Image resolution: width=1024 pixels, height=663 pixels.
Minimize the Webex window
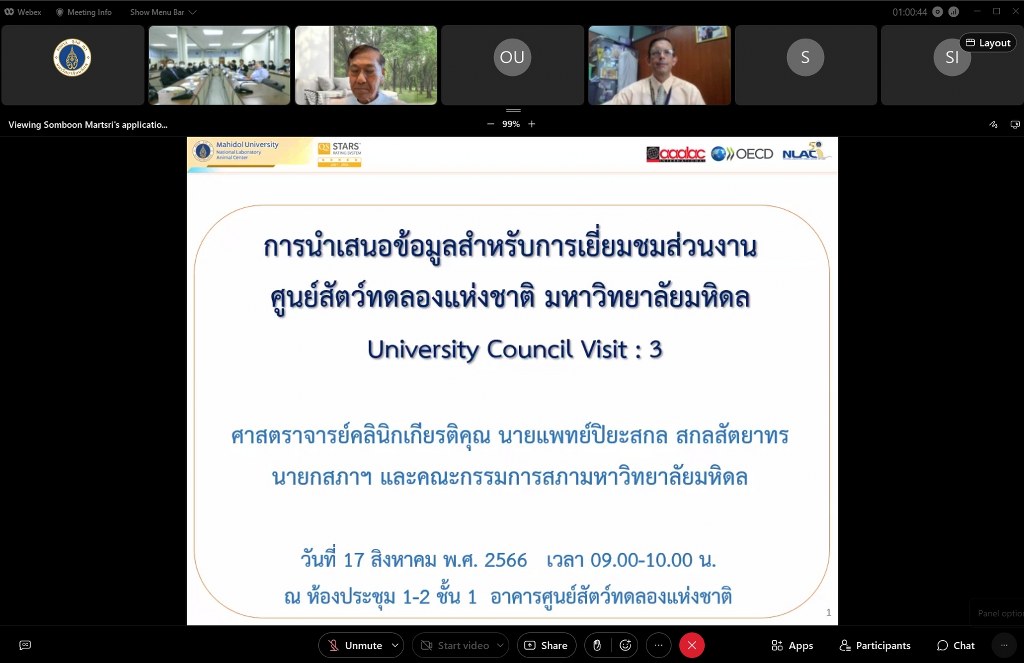point(976,12)
